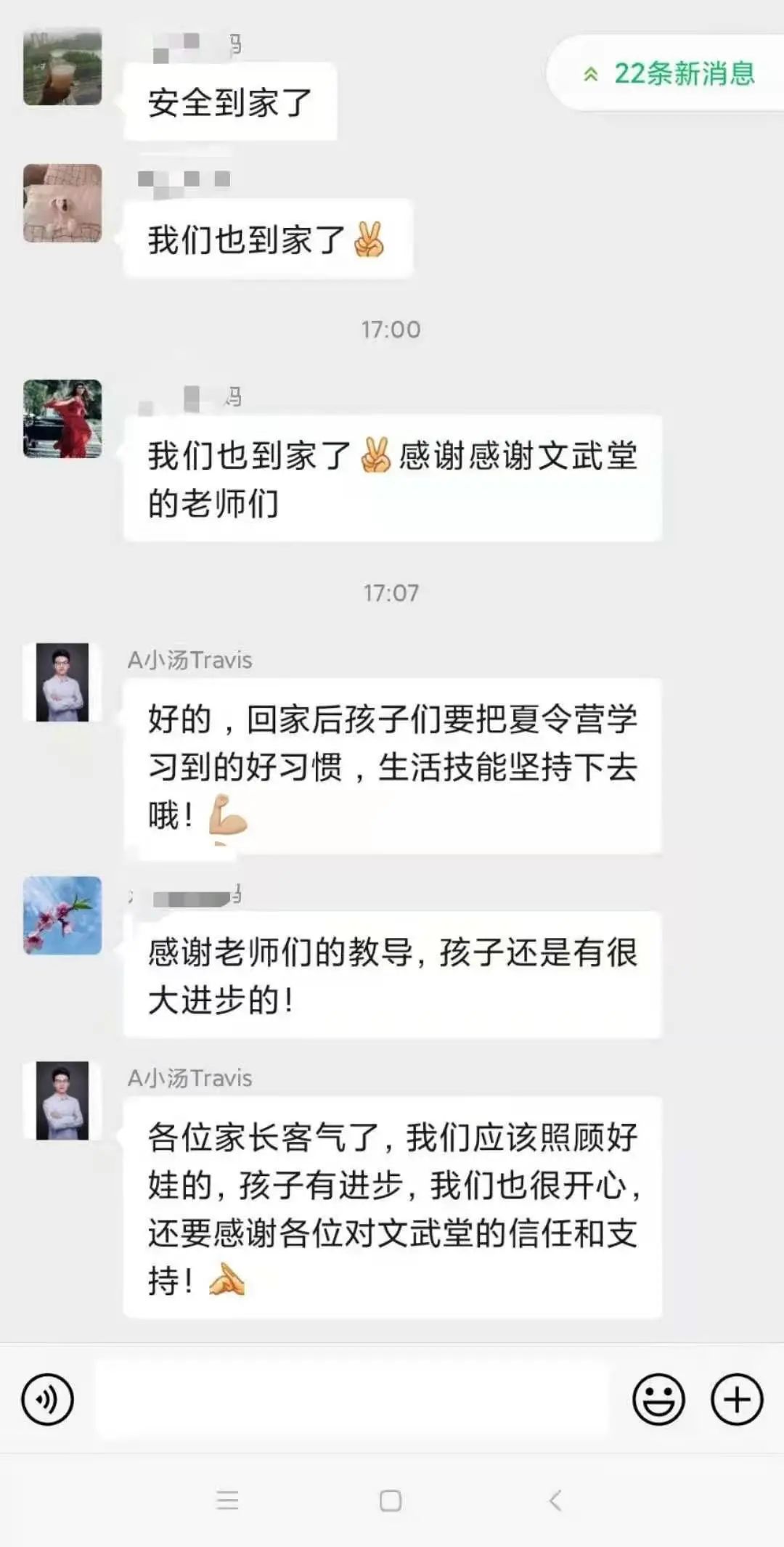Open A小汤Travis avatar above 各位家长客气了 message
Image resolution: width=784 pixels, height=1547 pixels.
click(62, 1101)
